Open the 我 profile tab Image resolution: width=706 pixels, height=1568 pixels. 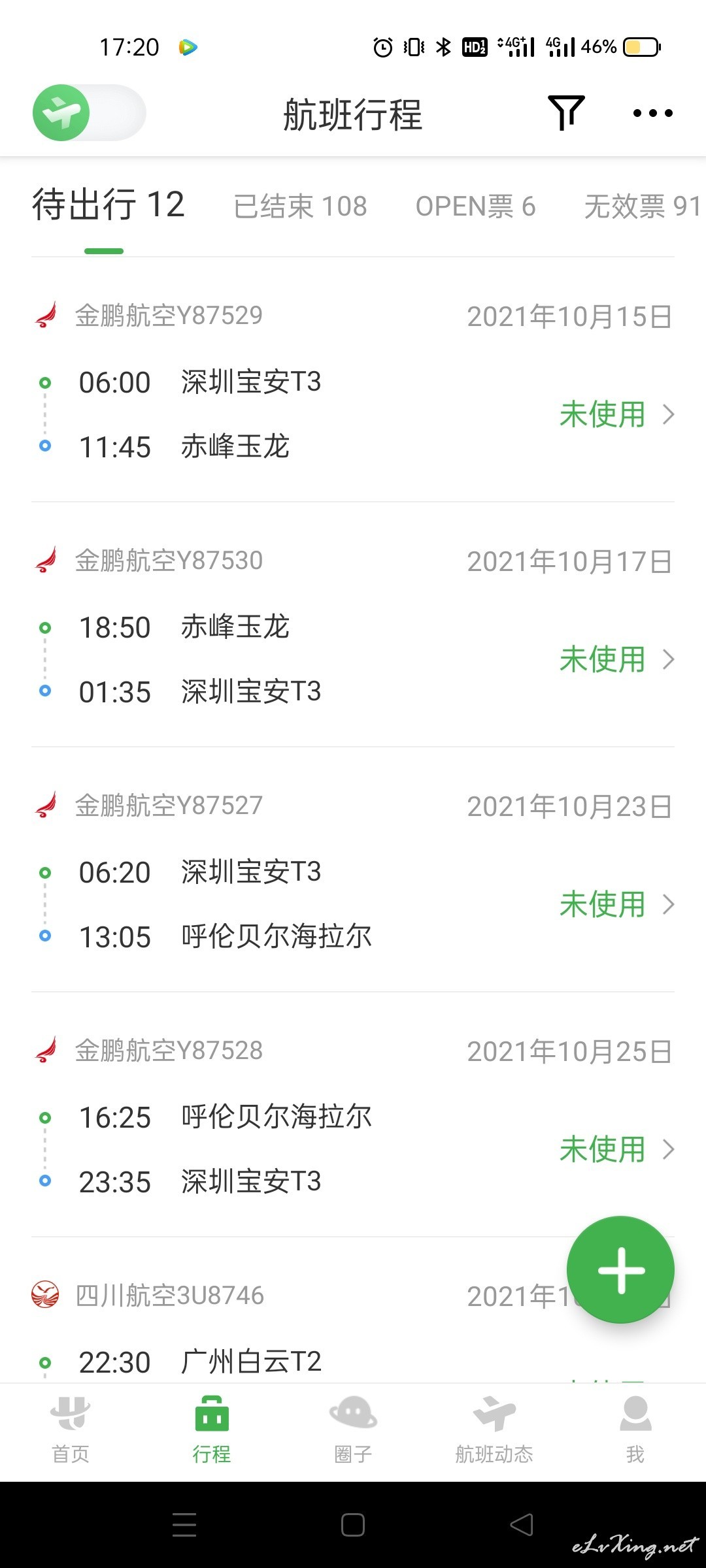(x=635, y=1431)
